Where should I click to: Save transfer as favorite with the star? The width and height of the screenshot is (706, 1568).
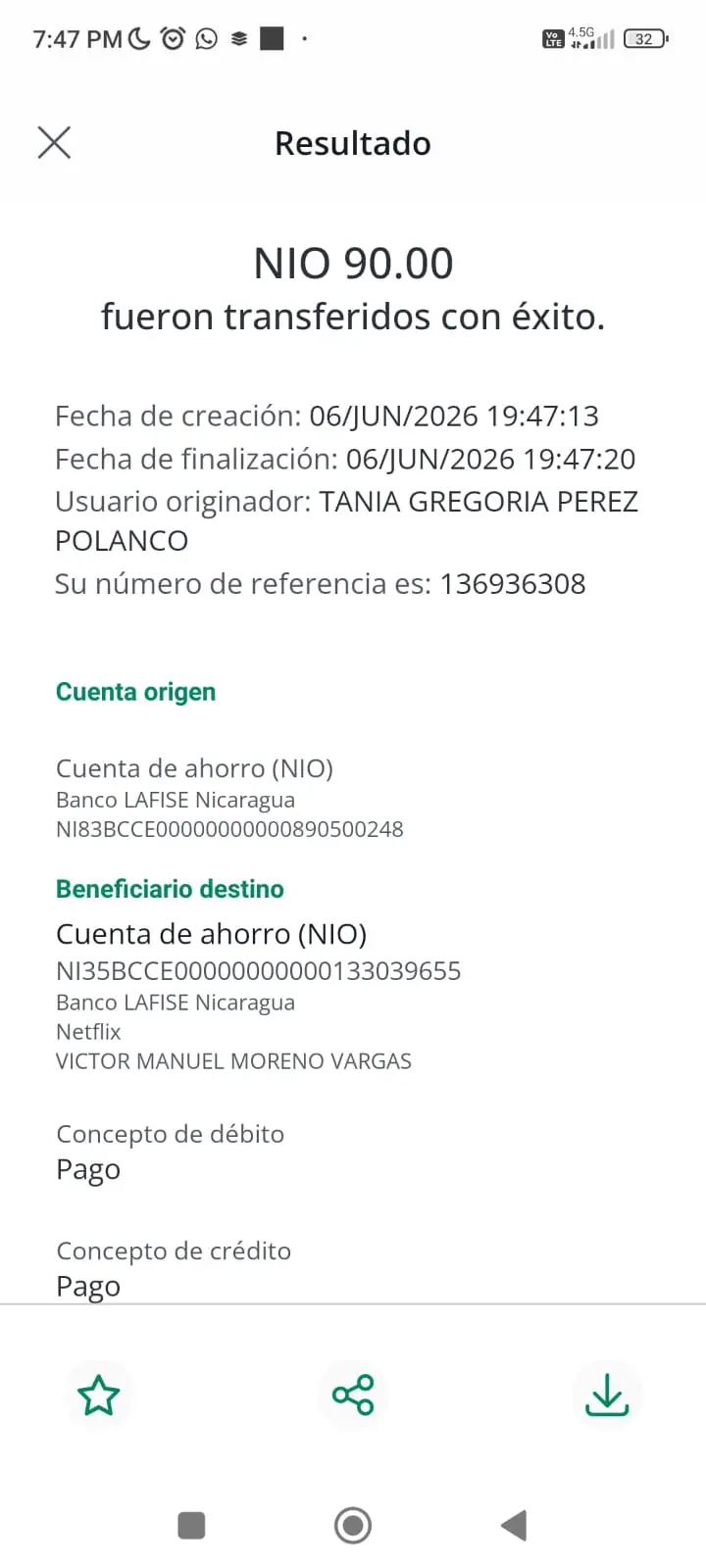[99, 1395]
